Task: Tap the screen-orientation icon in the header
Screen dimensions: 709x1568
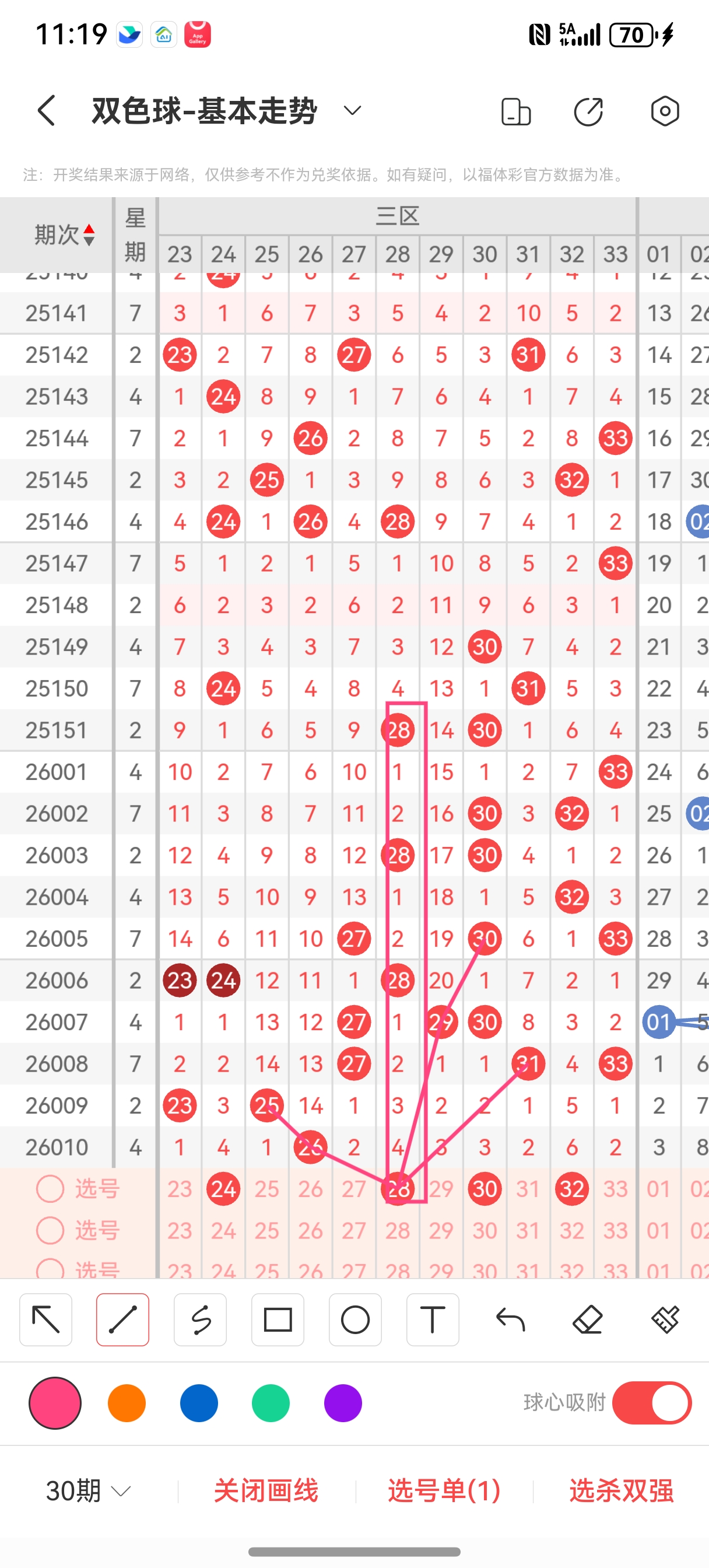Action: [515, 111]
